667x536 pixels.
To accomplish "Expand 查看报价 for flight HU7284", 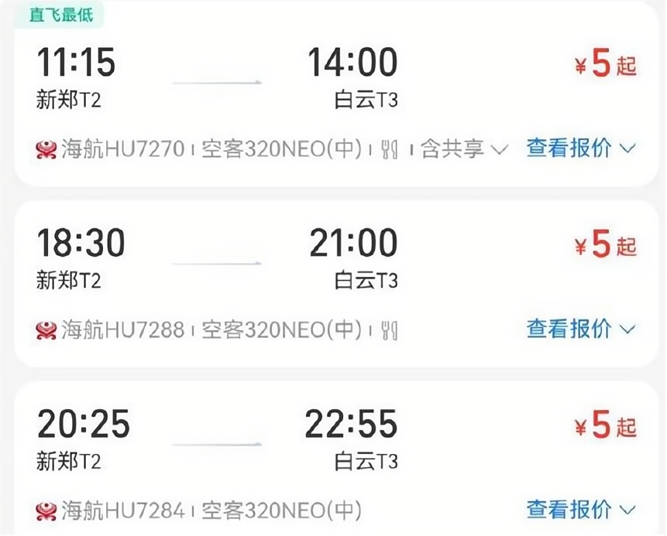I will (581, 510).
